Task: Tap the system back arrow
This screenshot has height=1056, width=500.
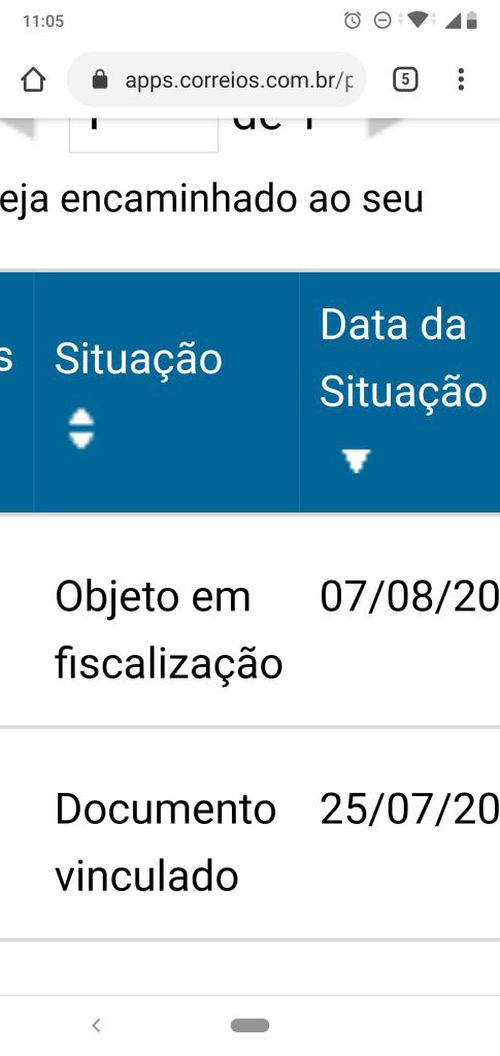Action: (x=96, y=1026)
